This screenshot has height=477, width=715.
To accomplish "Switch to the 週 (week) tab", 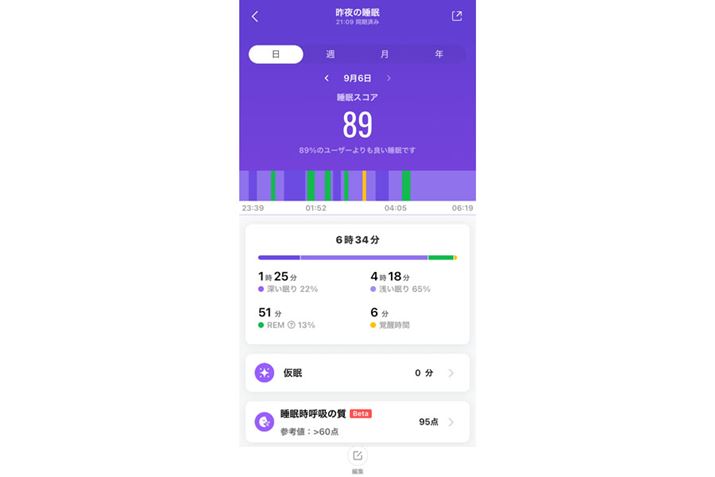I will 330,54.
